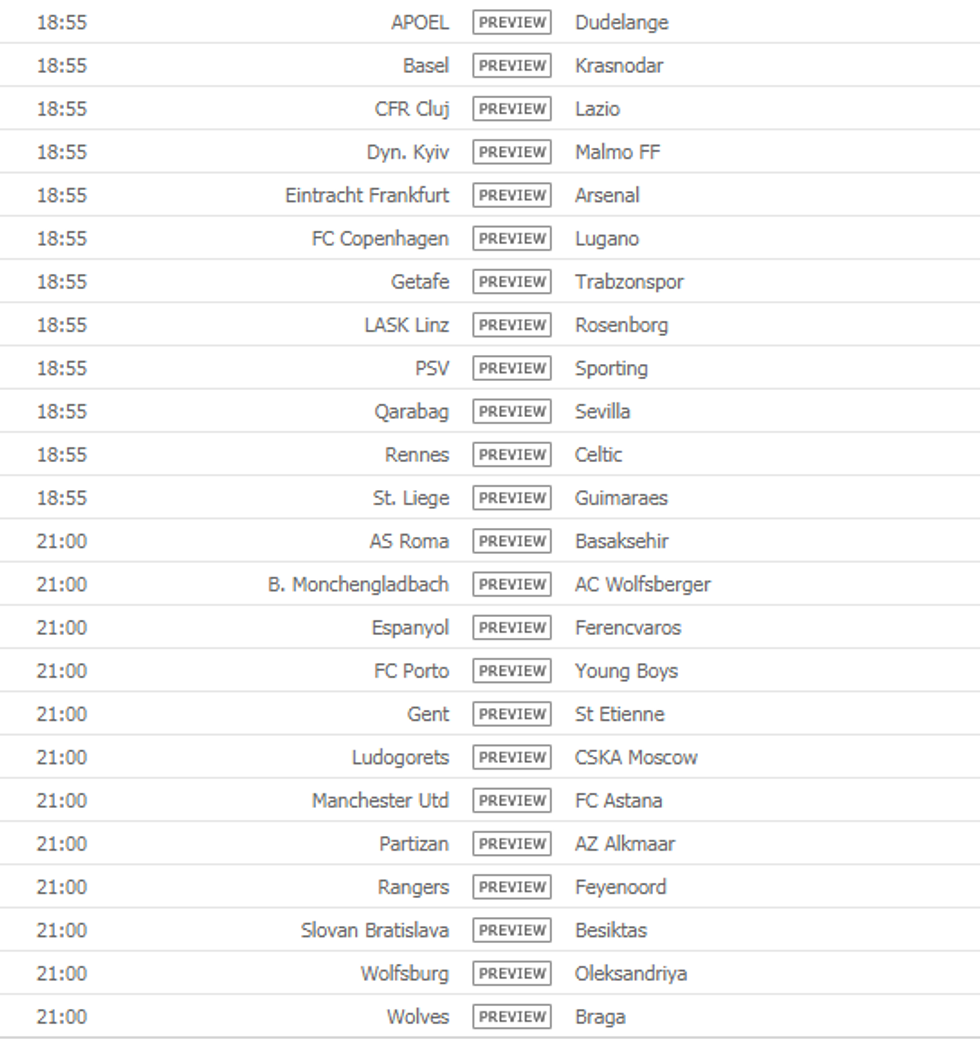
Task: Open Espanyol vs Ferencvaros preview
Action: (x=512, y=627)
